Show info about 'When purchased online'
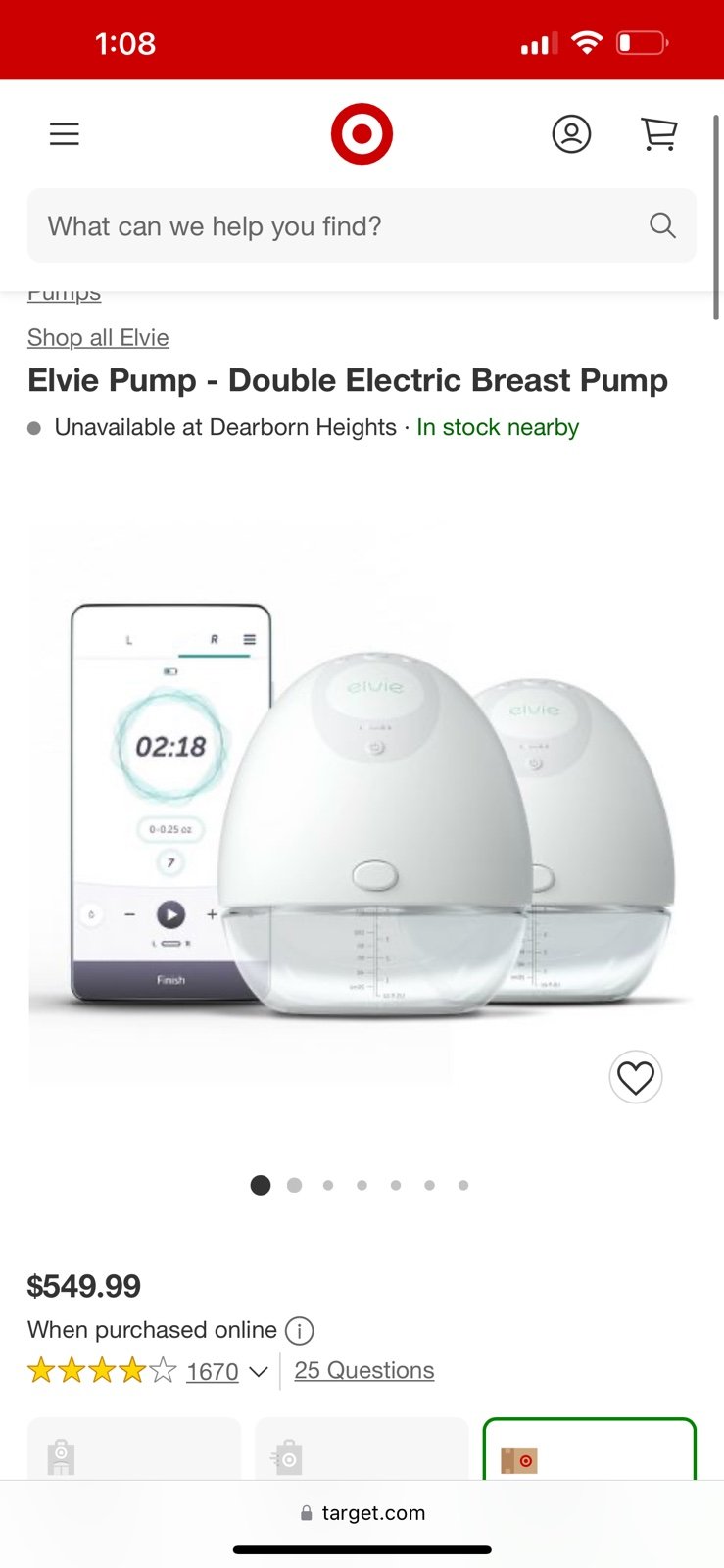Screen dimensions: 724x1568 click(299, 1331)
